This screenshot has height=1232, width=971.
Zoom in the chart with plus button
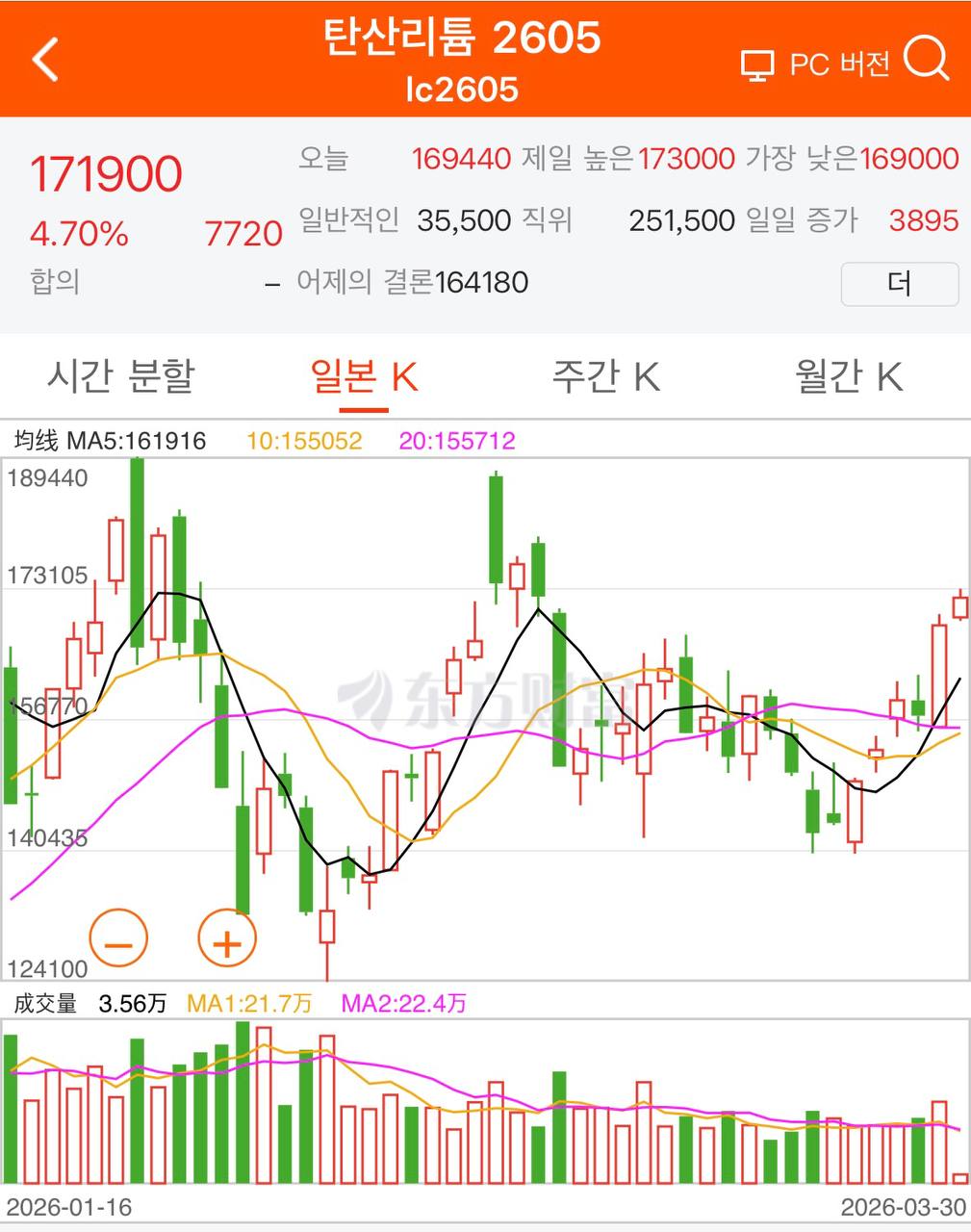pyautogui.click(x=227, y=938)
